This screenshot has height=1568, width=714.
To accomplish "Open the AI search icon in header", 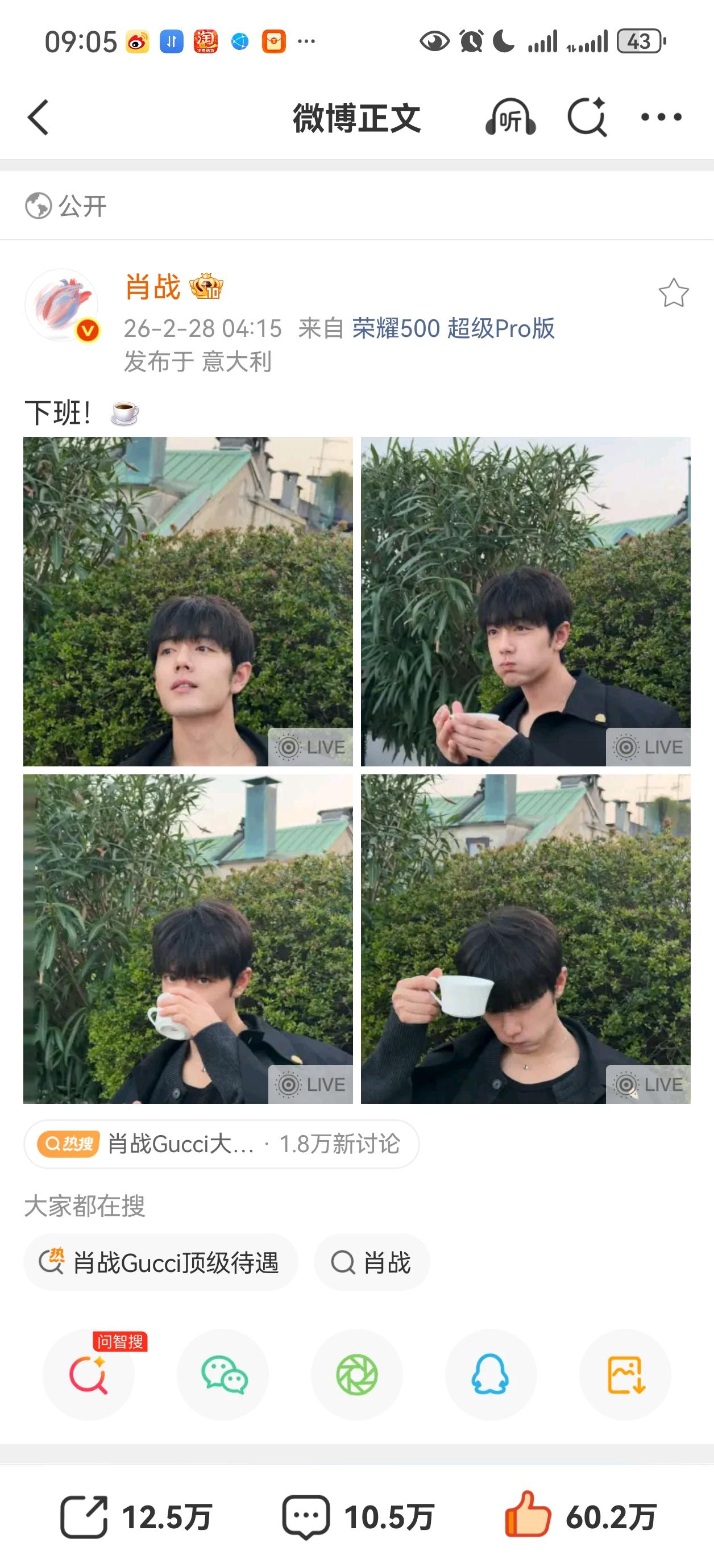I will tap(587, 117).
